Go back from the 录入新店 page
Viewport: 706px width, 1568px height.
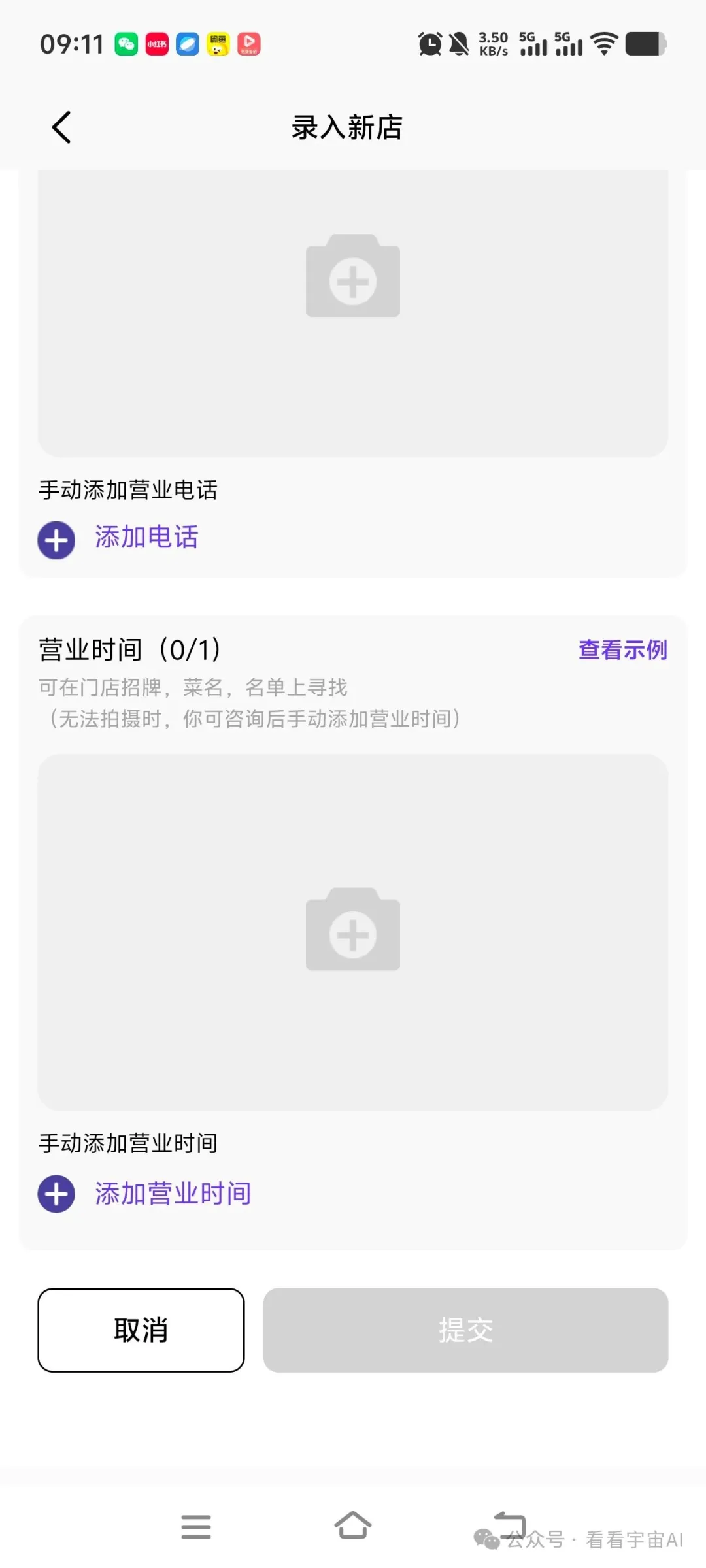click(x=61, y=127)
